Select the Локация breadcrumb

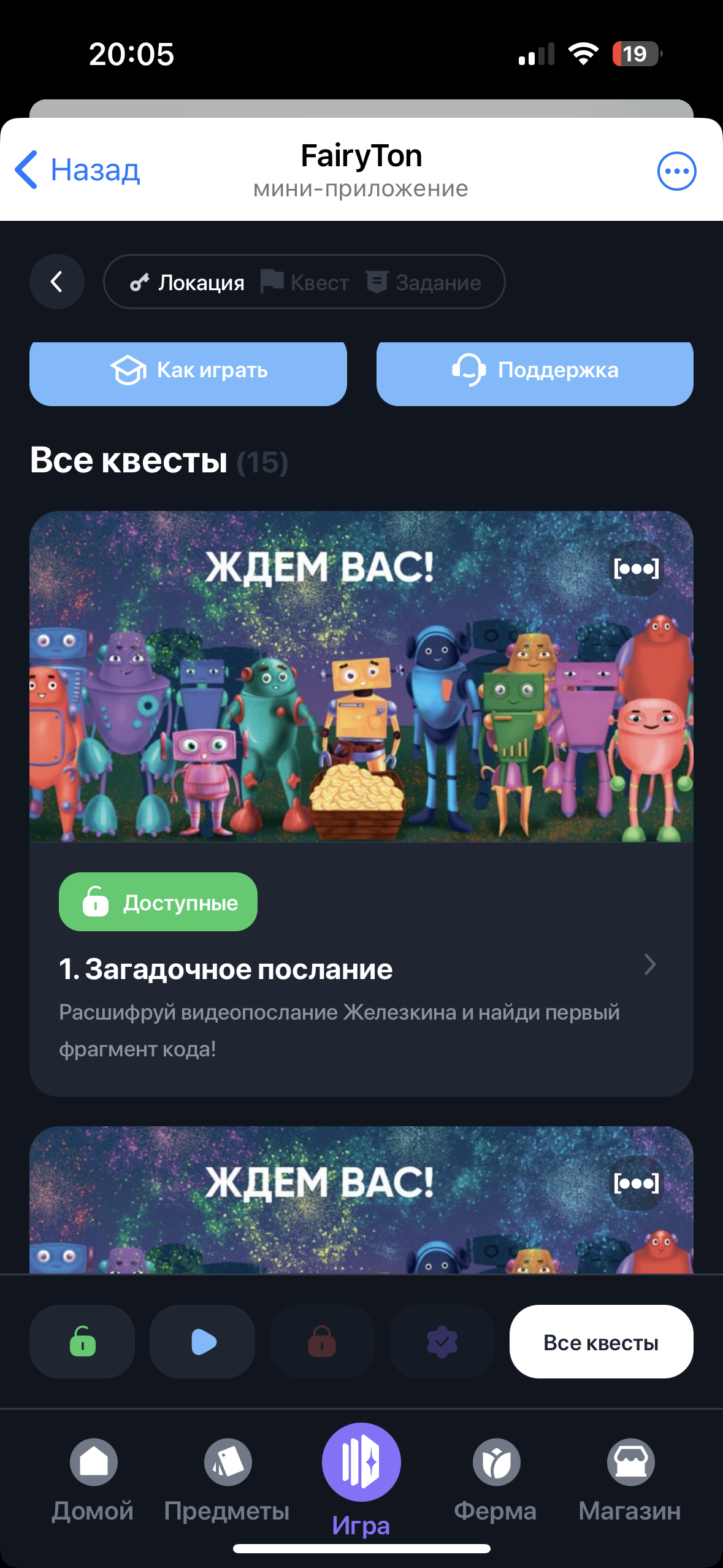point(188,282)
